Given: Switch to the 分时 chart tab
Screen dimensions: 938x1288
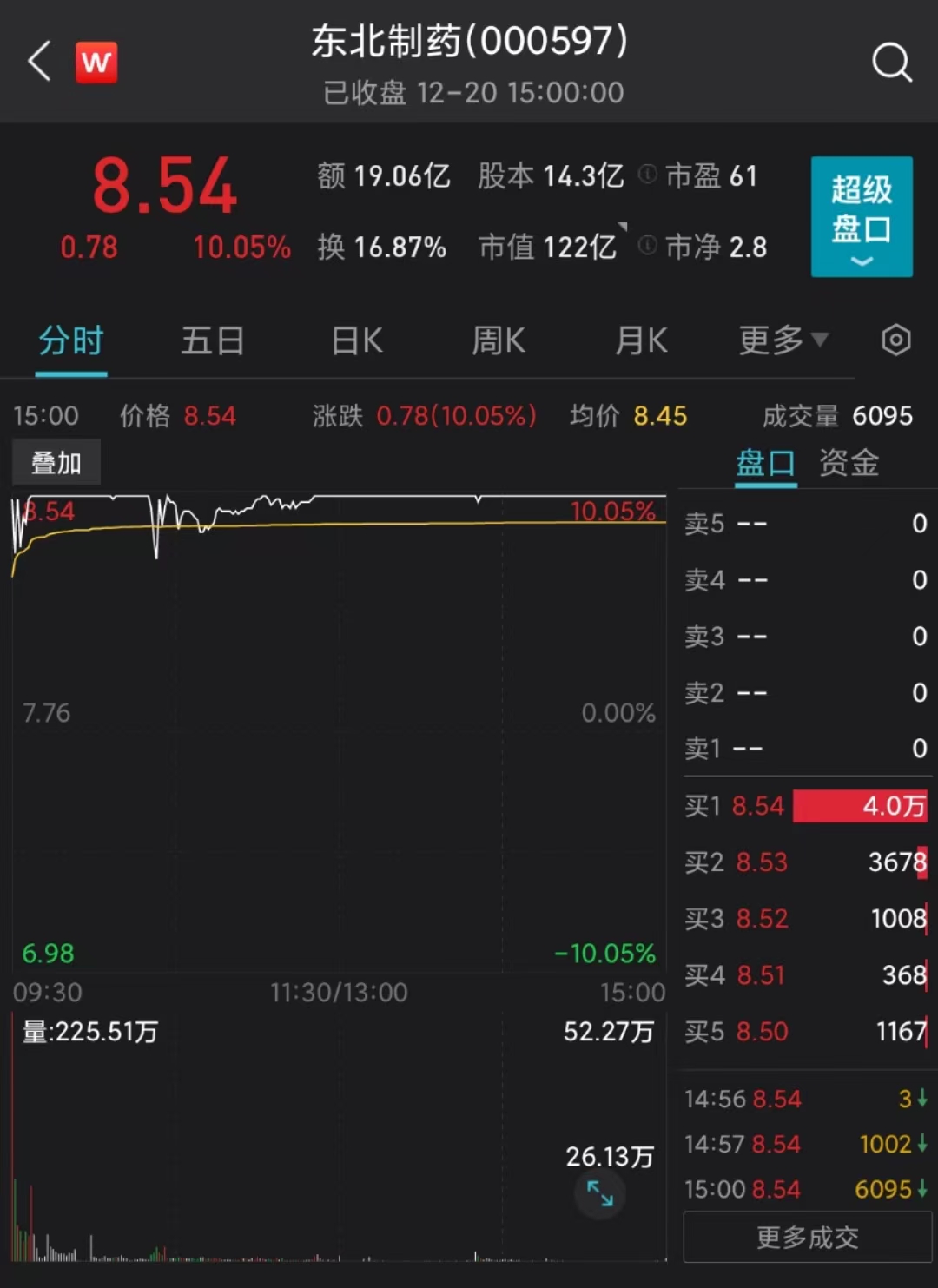Looking at the screenshot, I should pos(71,340).
